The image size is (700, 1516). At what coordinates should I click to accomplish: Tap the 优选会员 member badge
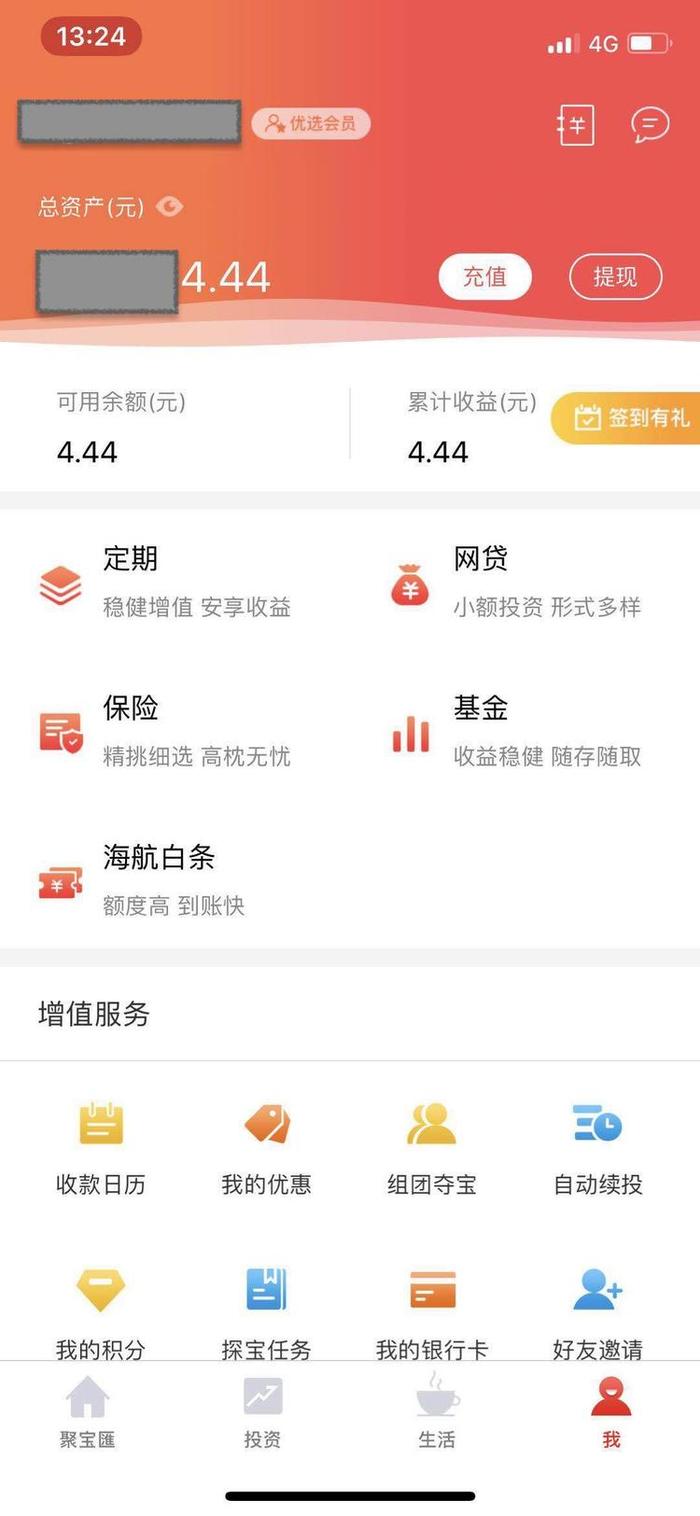[311, 124]
